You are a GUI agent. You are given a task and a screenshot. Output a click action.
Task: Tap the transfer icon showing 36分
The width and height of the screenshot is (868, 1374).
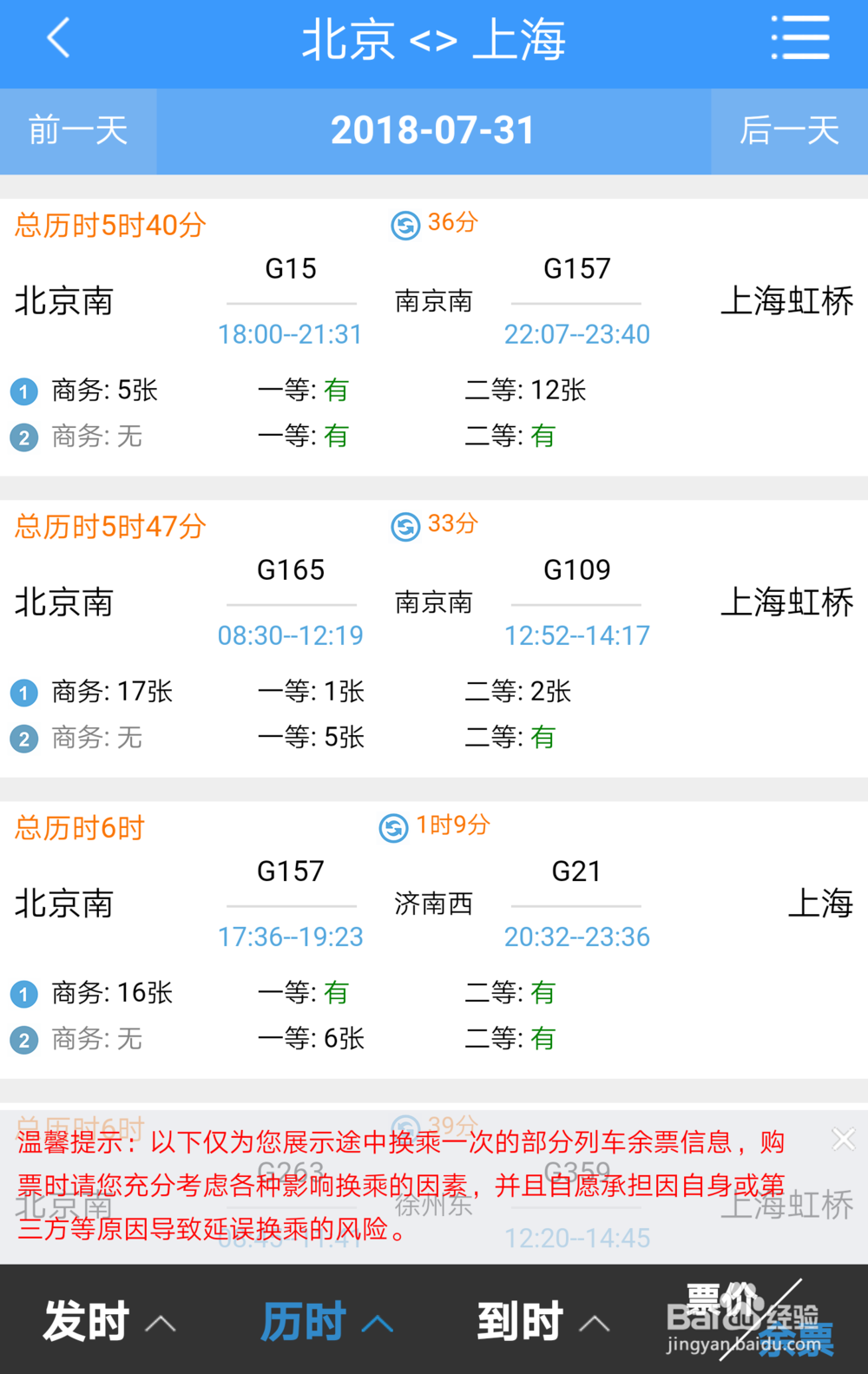pyautogui.click(x=404, y=224)
